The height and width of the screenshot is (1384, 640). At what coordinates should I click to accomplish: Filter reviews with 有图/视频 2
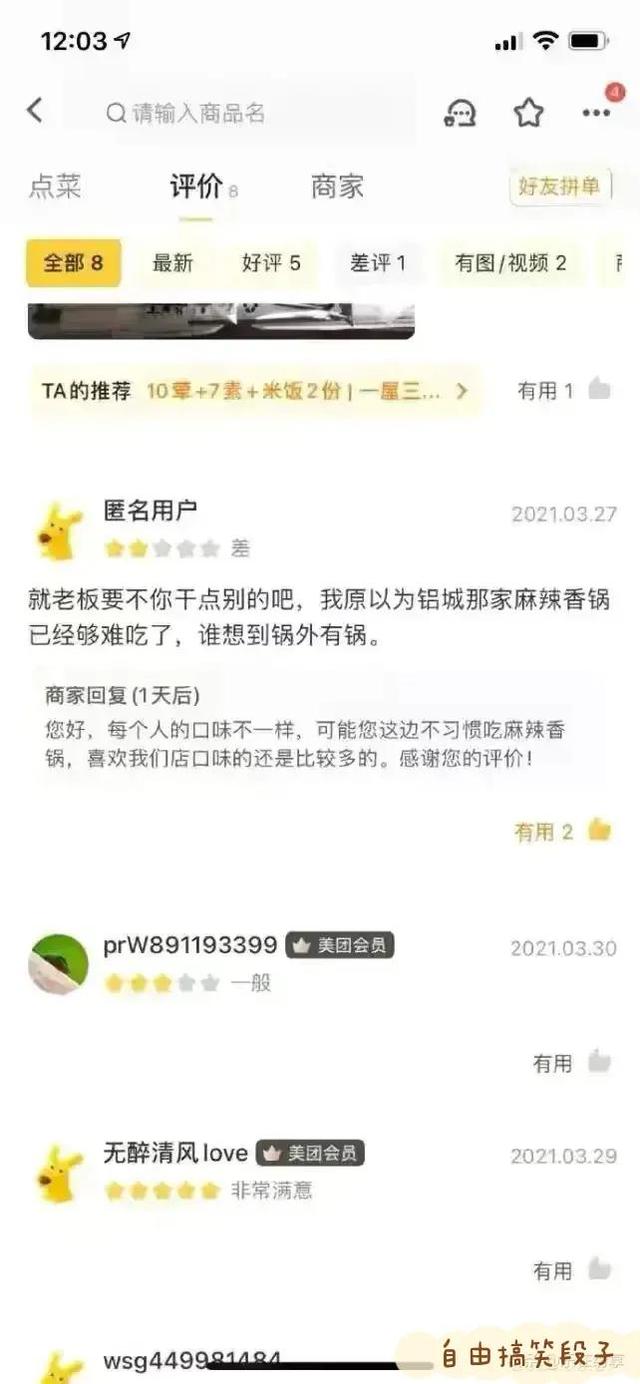511,263
